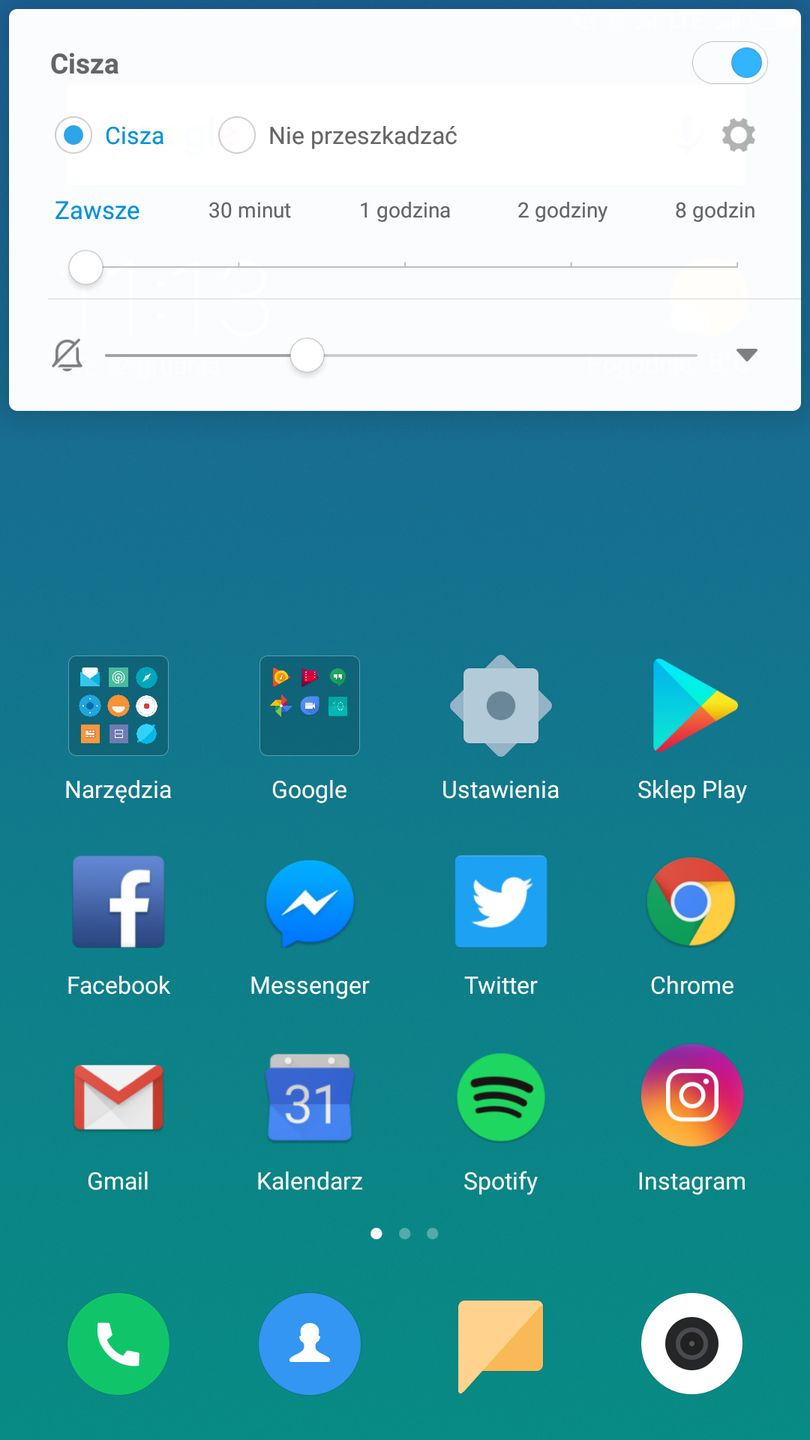
Task: Set duration to 30 minut
Action: [249, 211]
